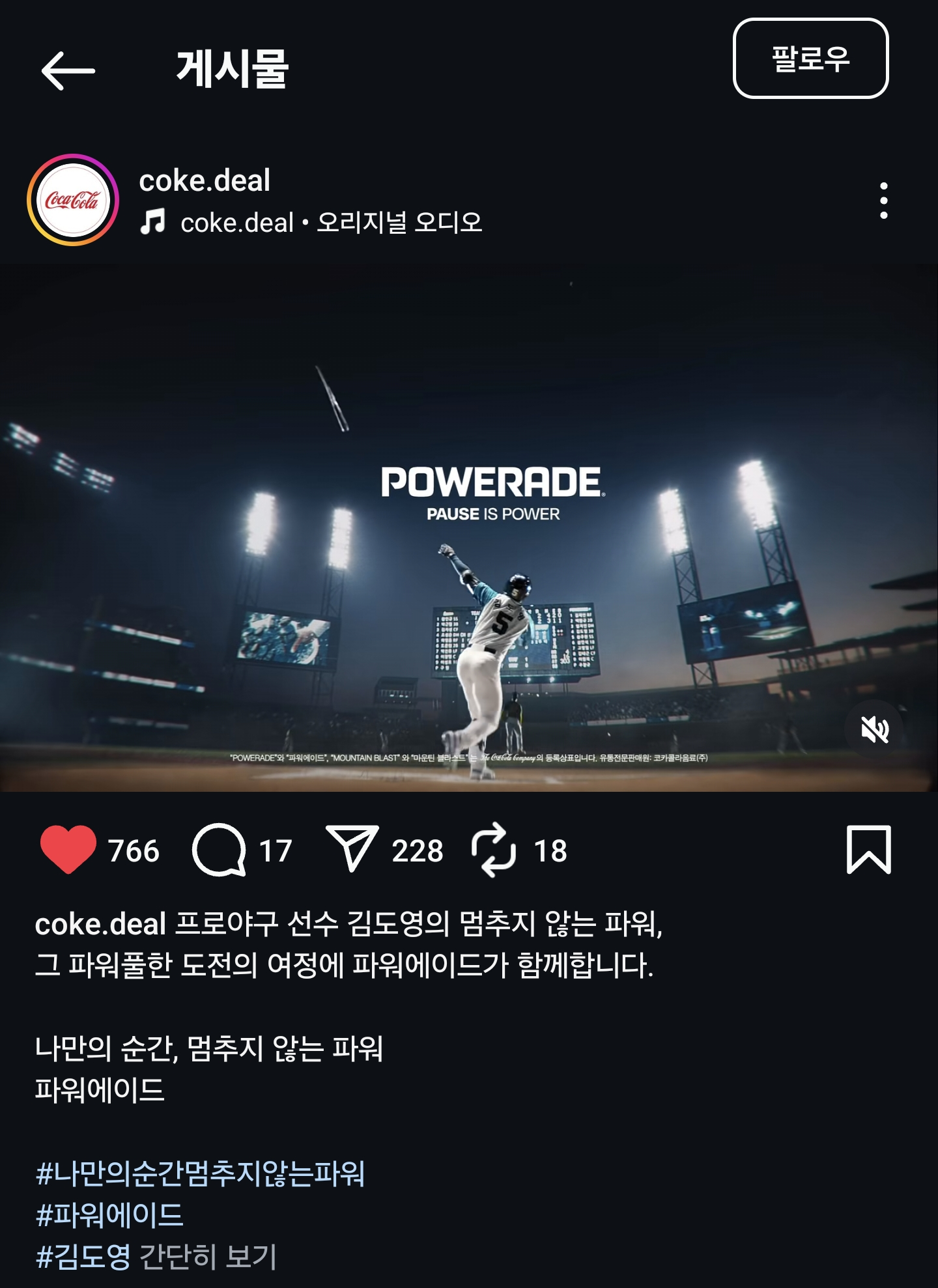This screenshot has height=1288, width=938.
Task: Open comments on this post
Action: (219, 850)
